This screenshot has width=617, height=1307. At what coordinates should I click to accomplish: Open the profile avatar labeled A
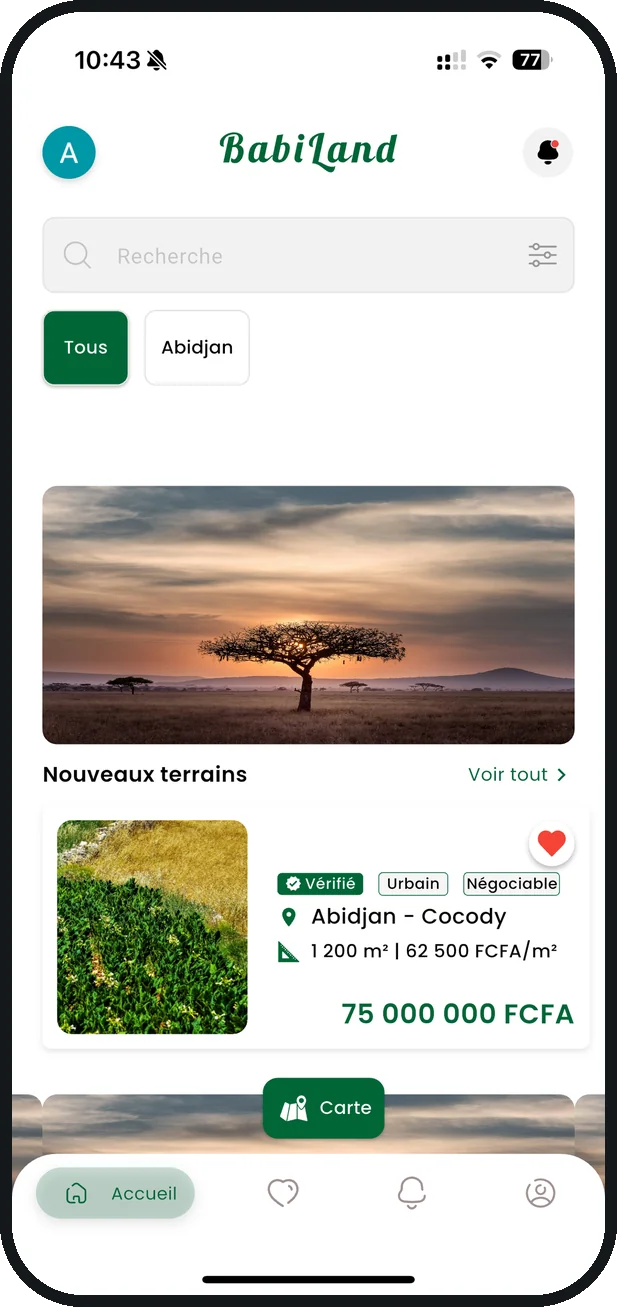(x=69, y=153)
